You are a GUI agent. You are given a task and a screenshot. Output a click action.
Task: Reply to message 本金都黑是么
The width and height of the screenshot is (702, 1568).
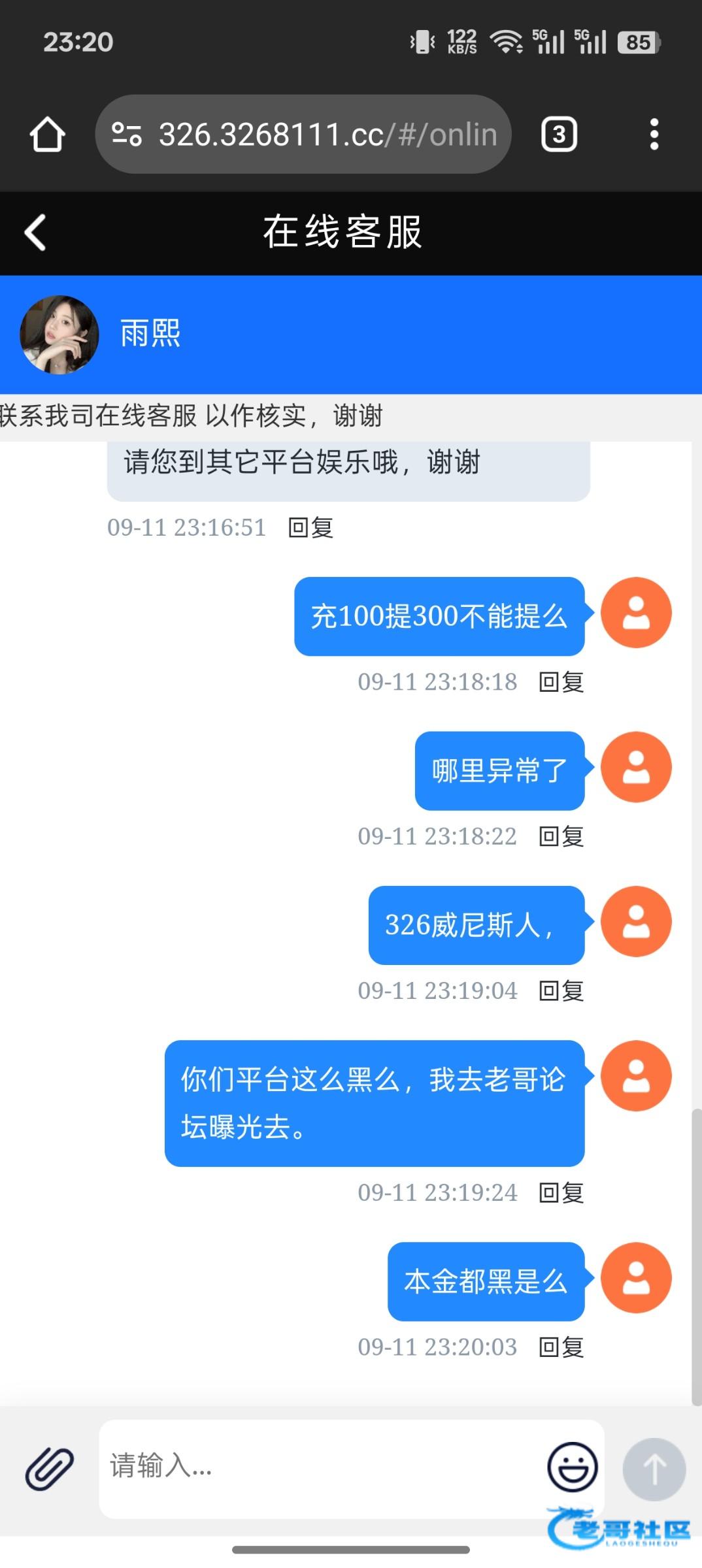point(561,1347)
